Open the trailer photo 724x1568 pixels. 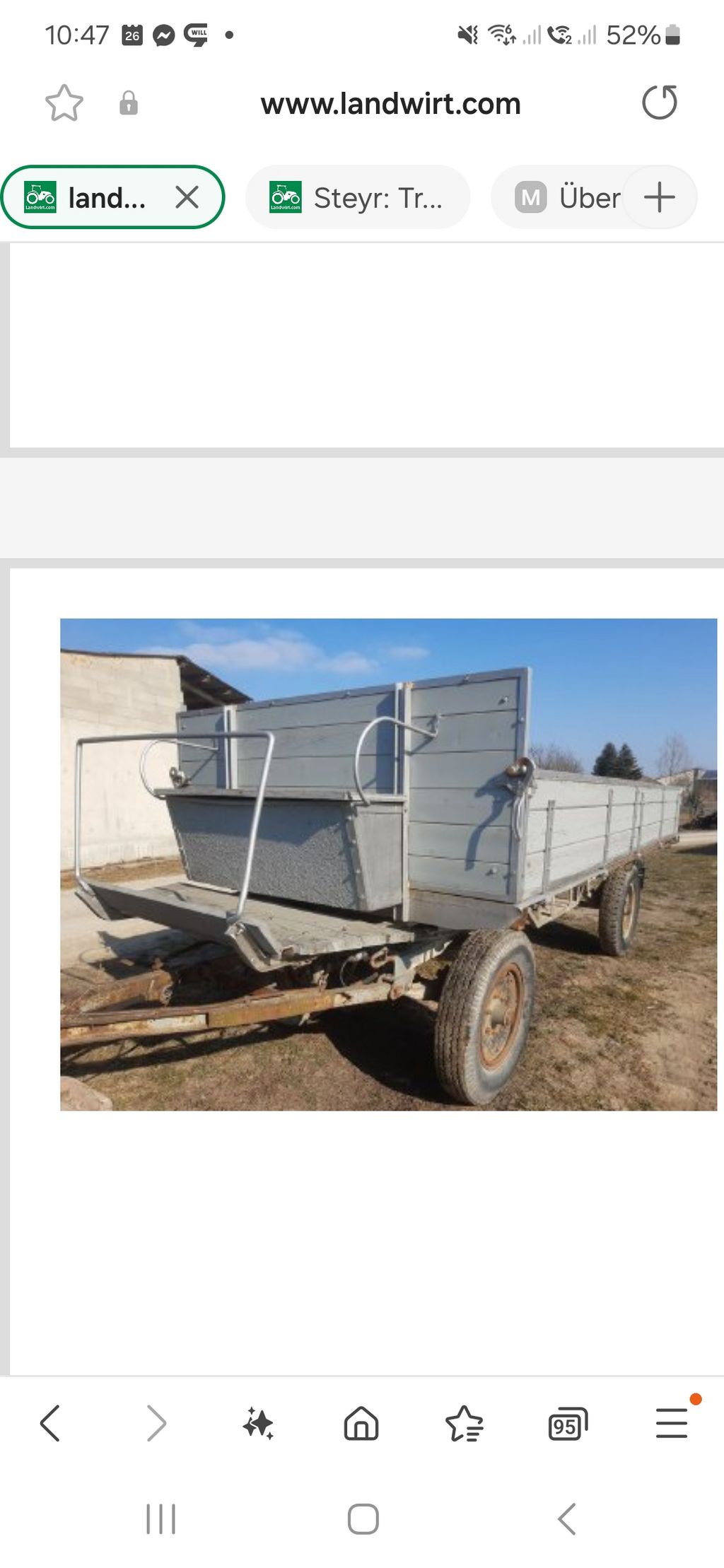(x=388, y=865)
